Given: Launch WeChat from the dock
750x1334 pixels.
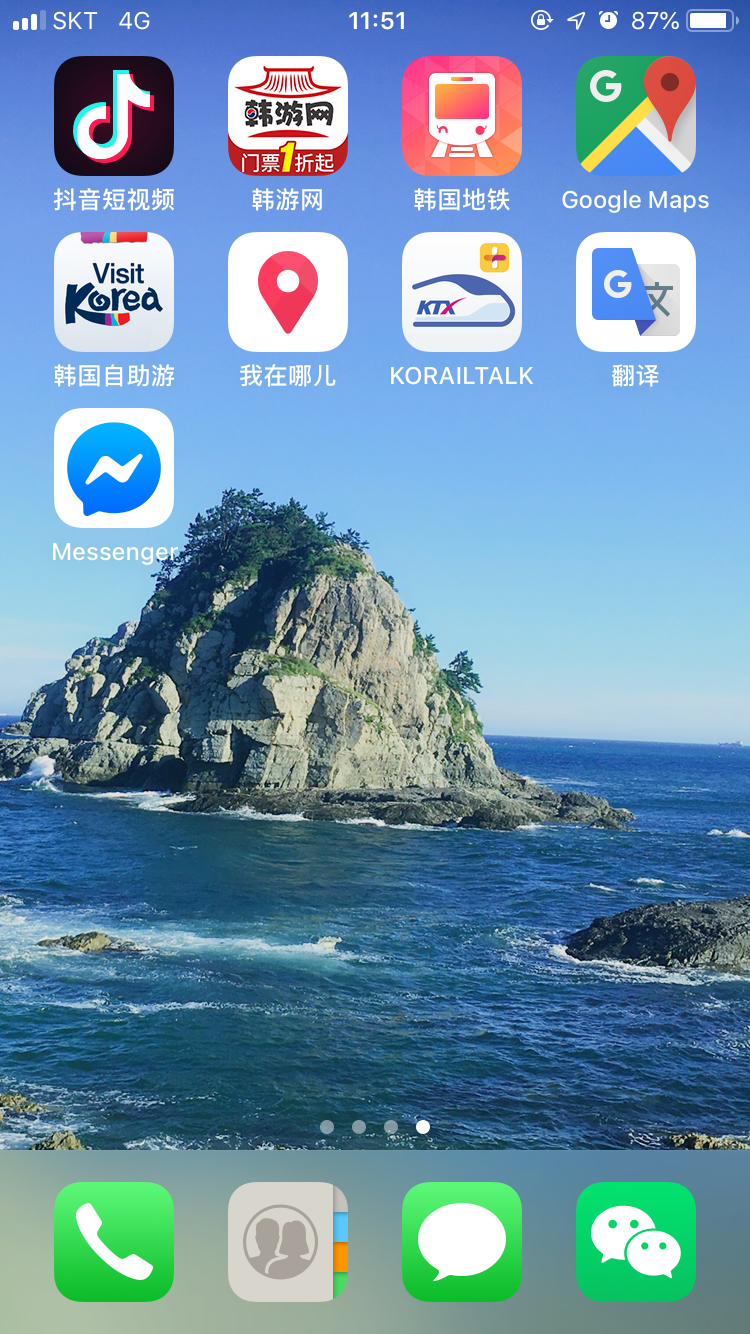Looking at the screenshot, I should 636,1242.
